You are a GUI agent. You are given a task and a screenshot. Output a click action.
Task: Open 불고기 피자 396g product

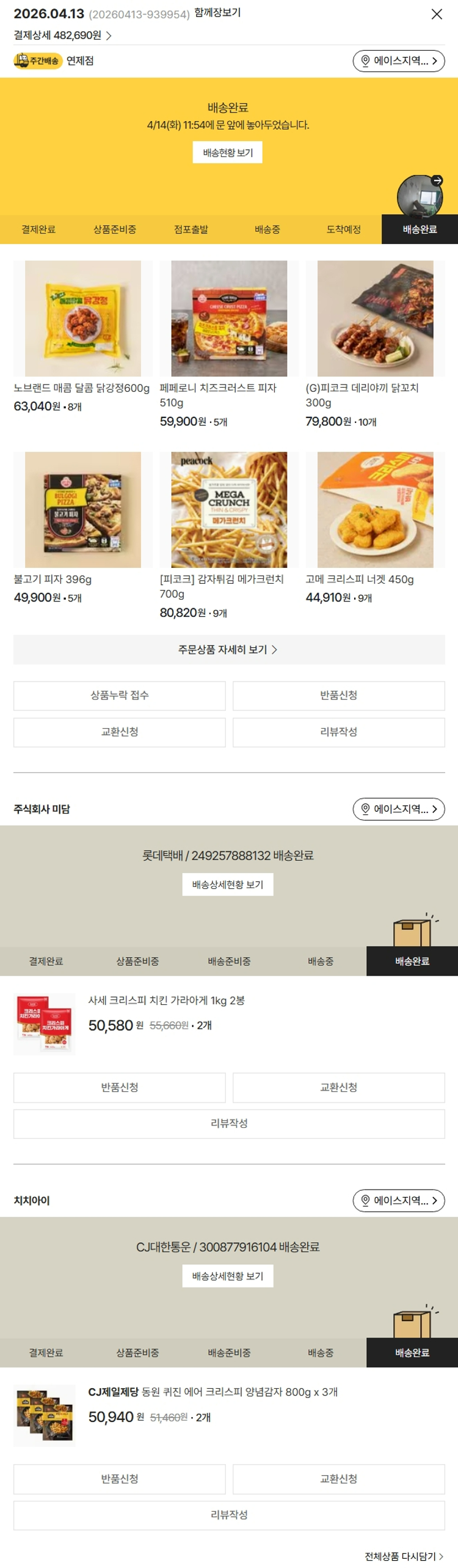(x=82, y=509)
